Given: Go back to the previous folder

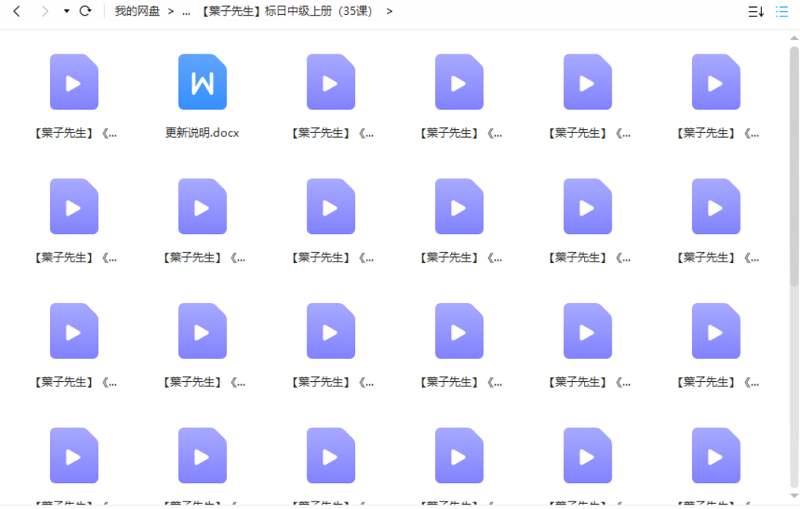Looking at the screenshot, I should (x=16, y=11).
